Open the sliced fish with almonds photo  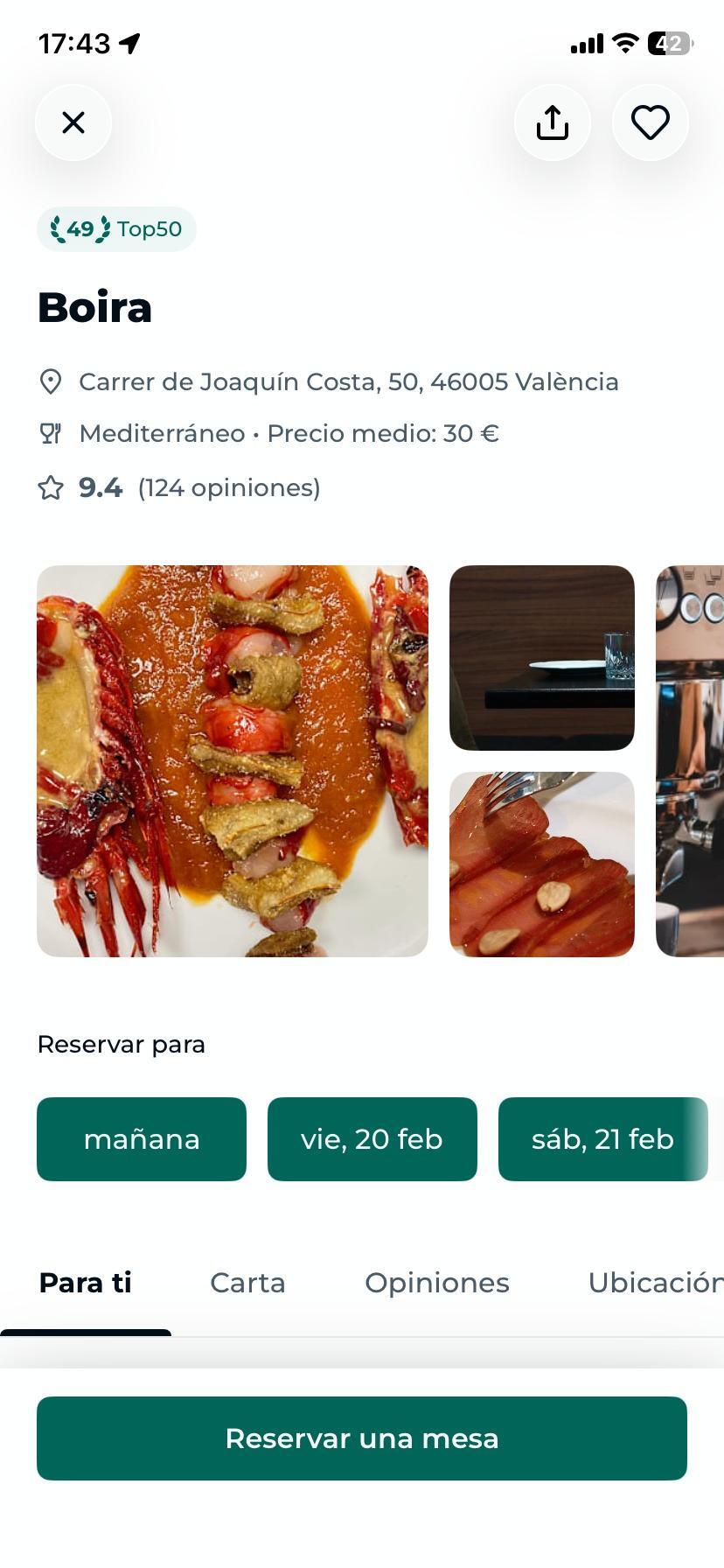541,864
